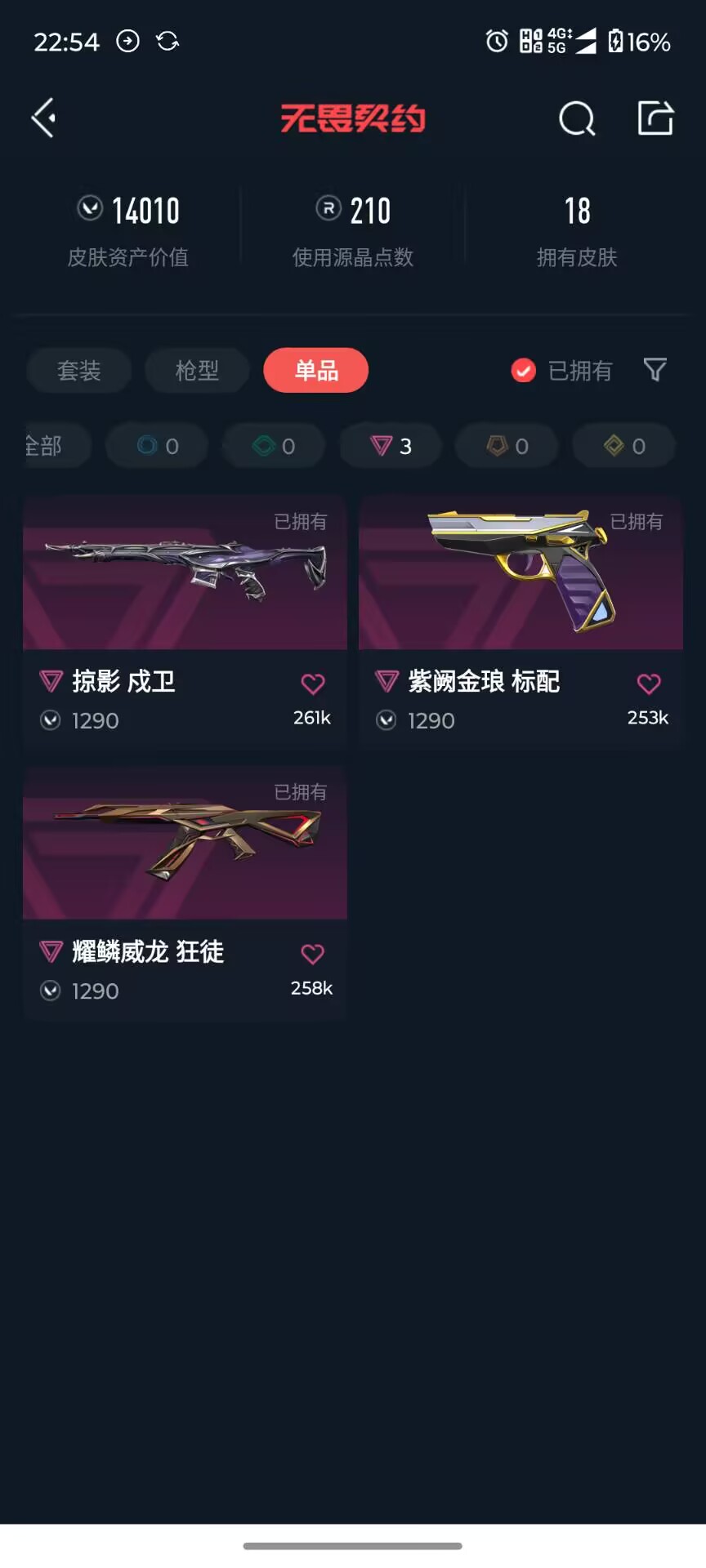Like the 掠影 戍卫 skin
The height and width of the screenshot is (1568, 706).
point(313,684)
